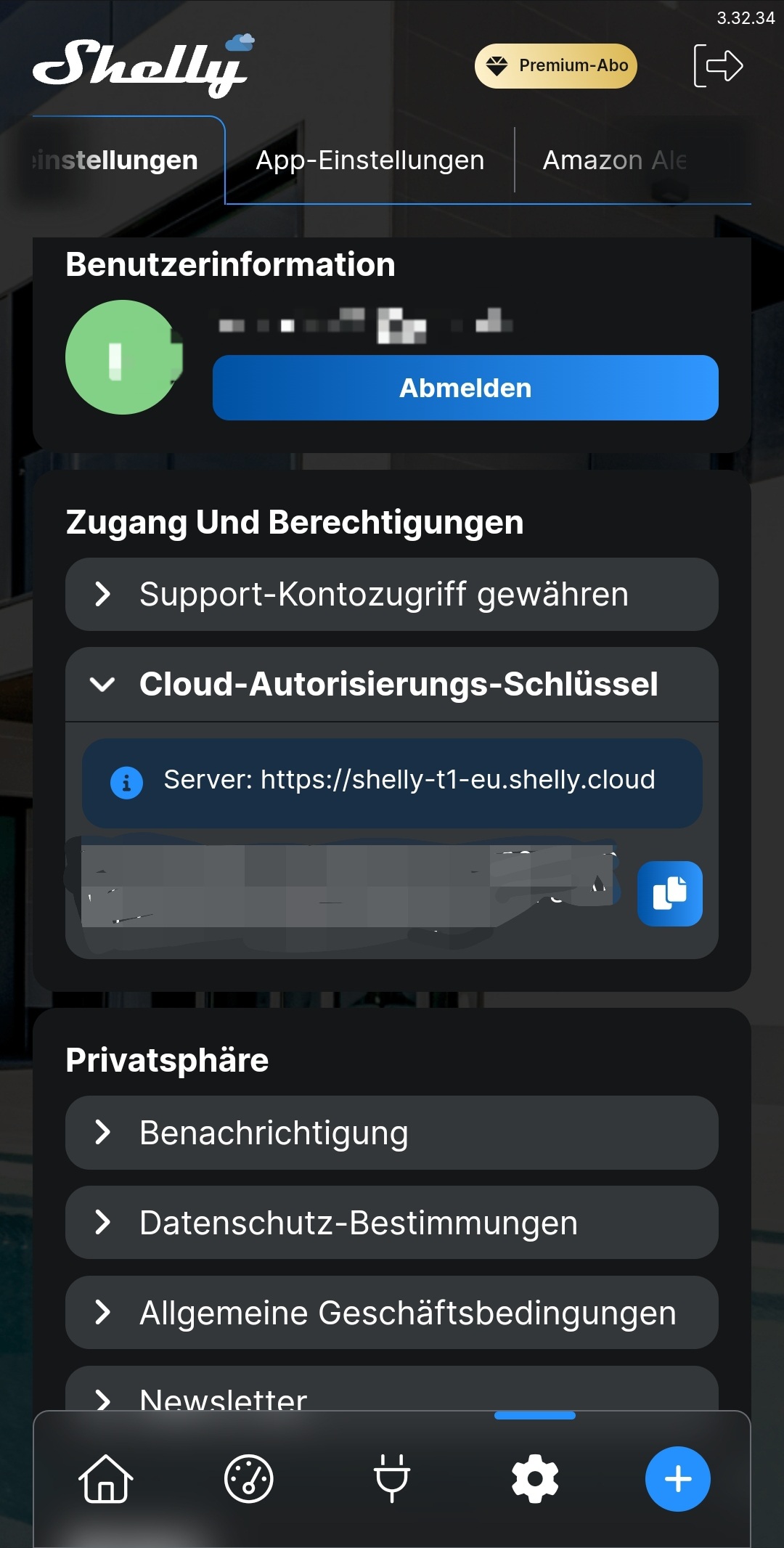Screen dimensions: 784x1548
Task: Select the settings gear tab
Action: point(535,1478)
